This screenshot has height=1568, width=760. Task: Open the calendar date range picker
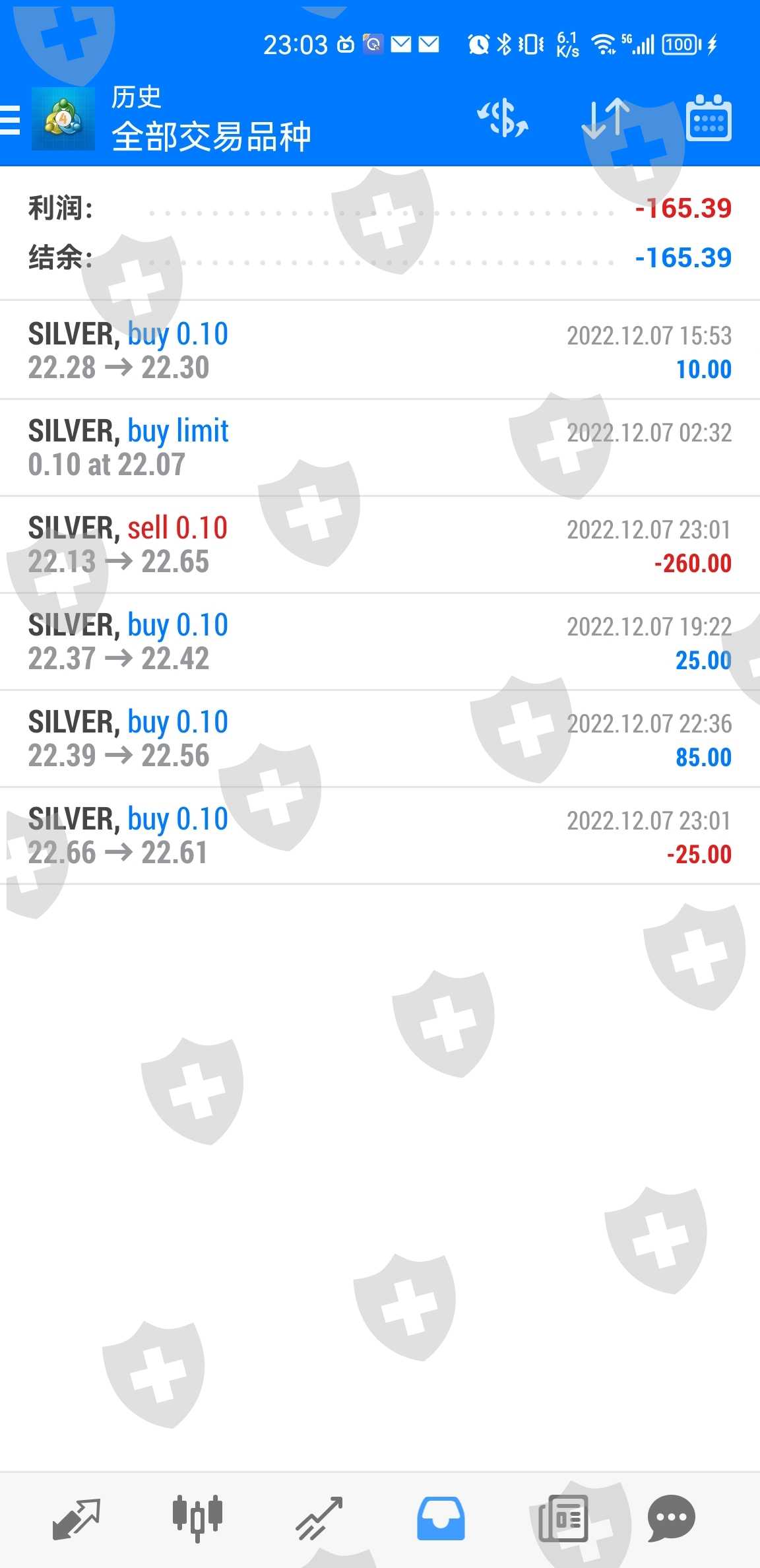click(709, 119)
